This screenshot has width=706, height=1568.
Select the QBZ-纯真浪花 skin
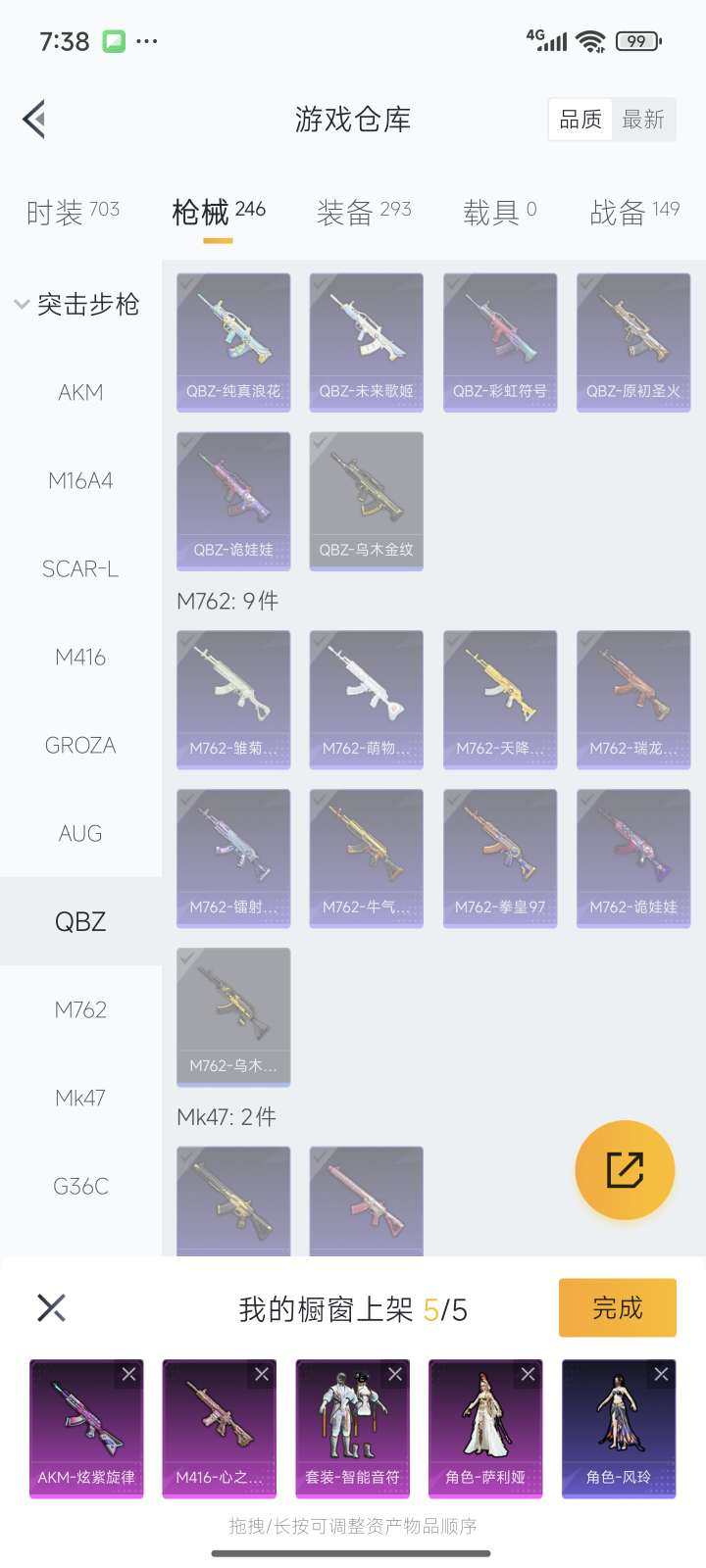pos(233,342)
